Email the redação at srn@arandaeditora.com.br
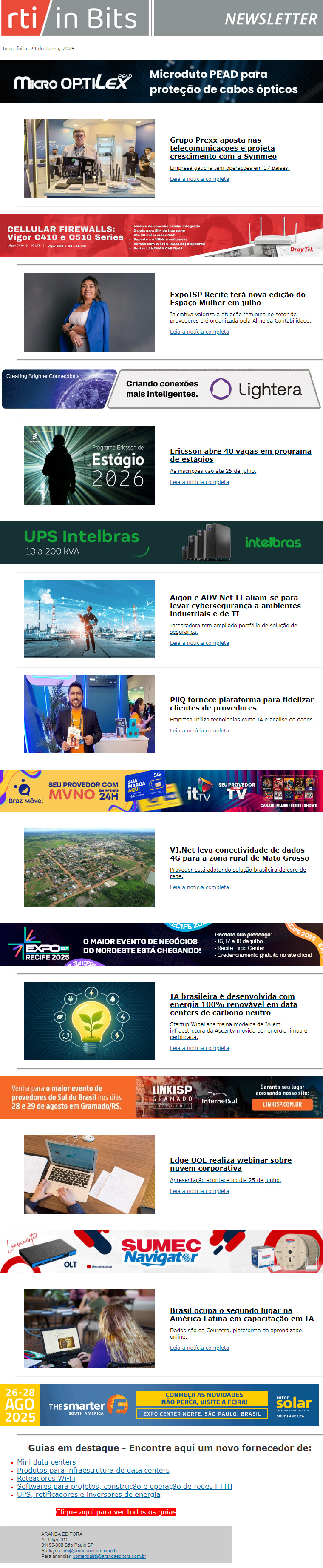323x1568 pixels. tap(90, 1551)
